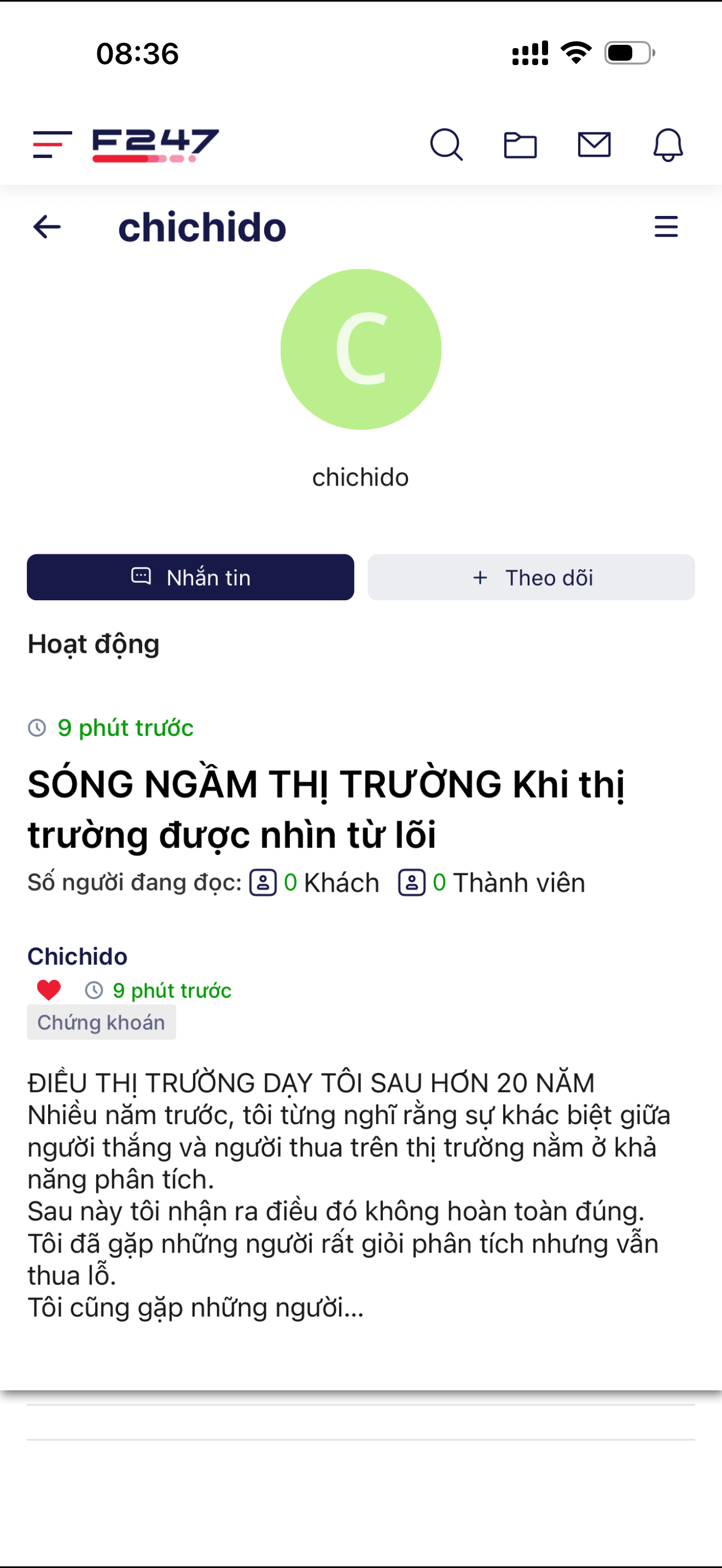Follow chichido with the Theo dõi button
The height and width of the screenshot is (1568, 722).
click(532, 577)
